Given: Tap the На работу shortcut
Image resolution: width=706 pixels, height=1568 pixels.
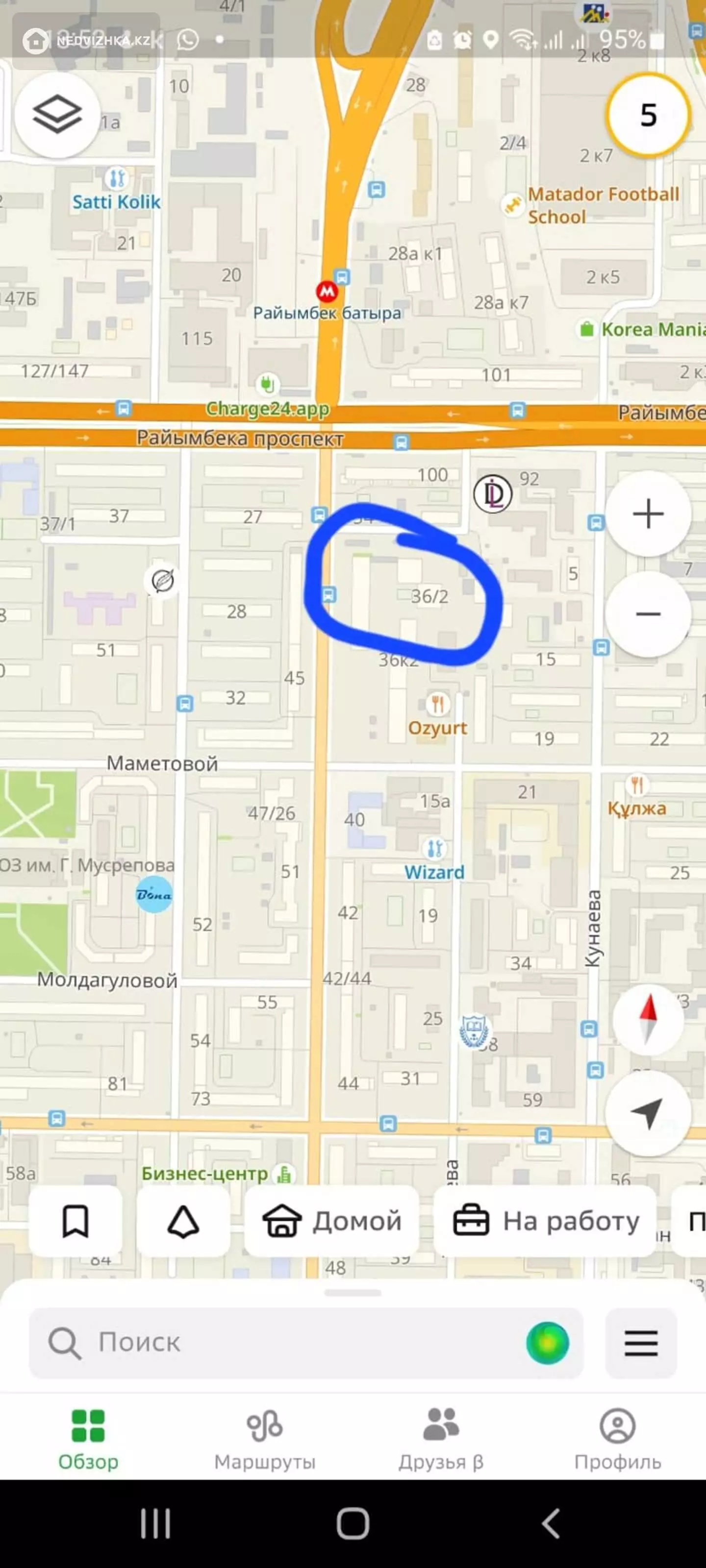Looking at the screenshot, I should 546,1221.
